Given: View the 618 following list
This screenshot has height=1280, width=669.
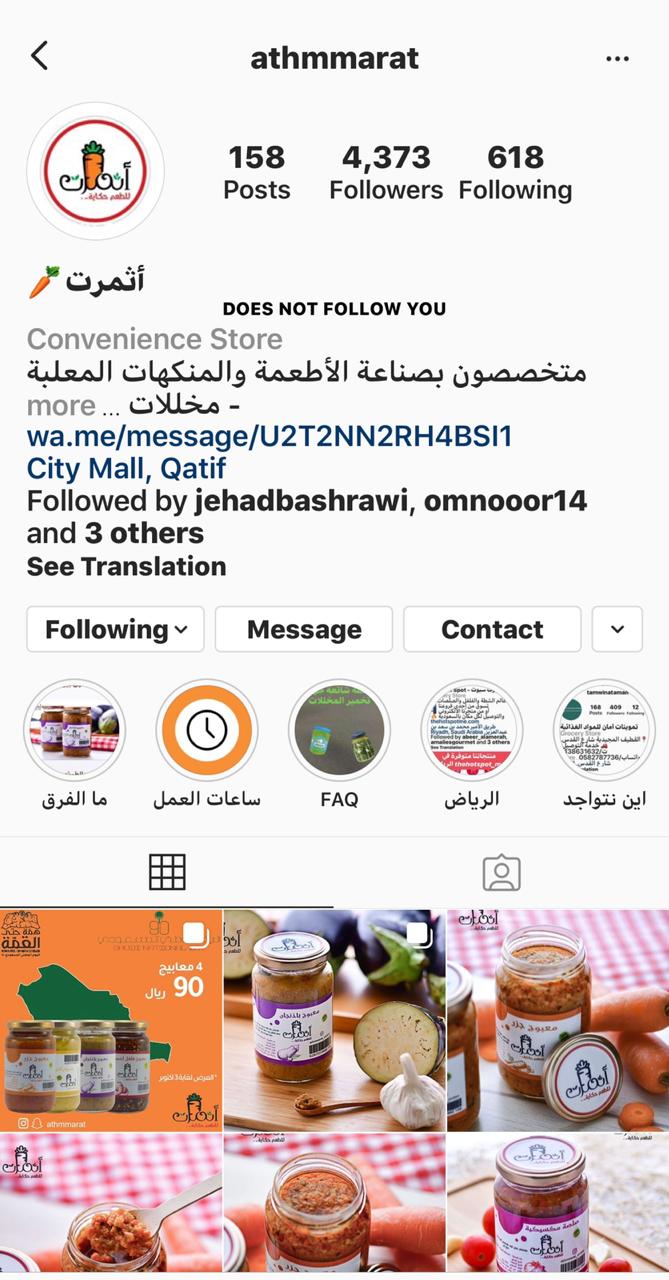Looking at the screenshot, I should (x=515, y=172).
